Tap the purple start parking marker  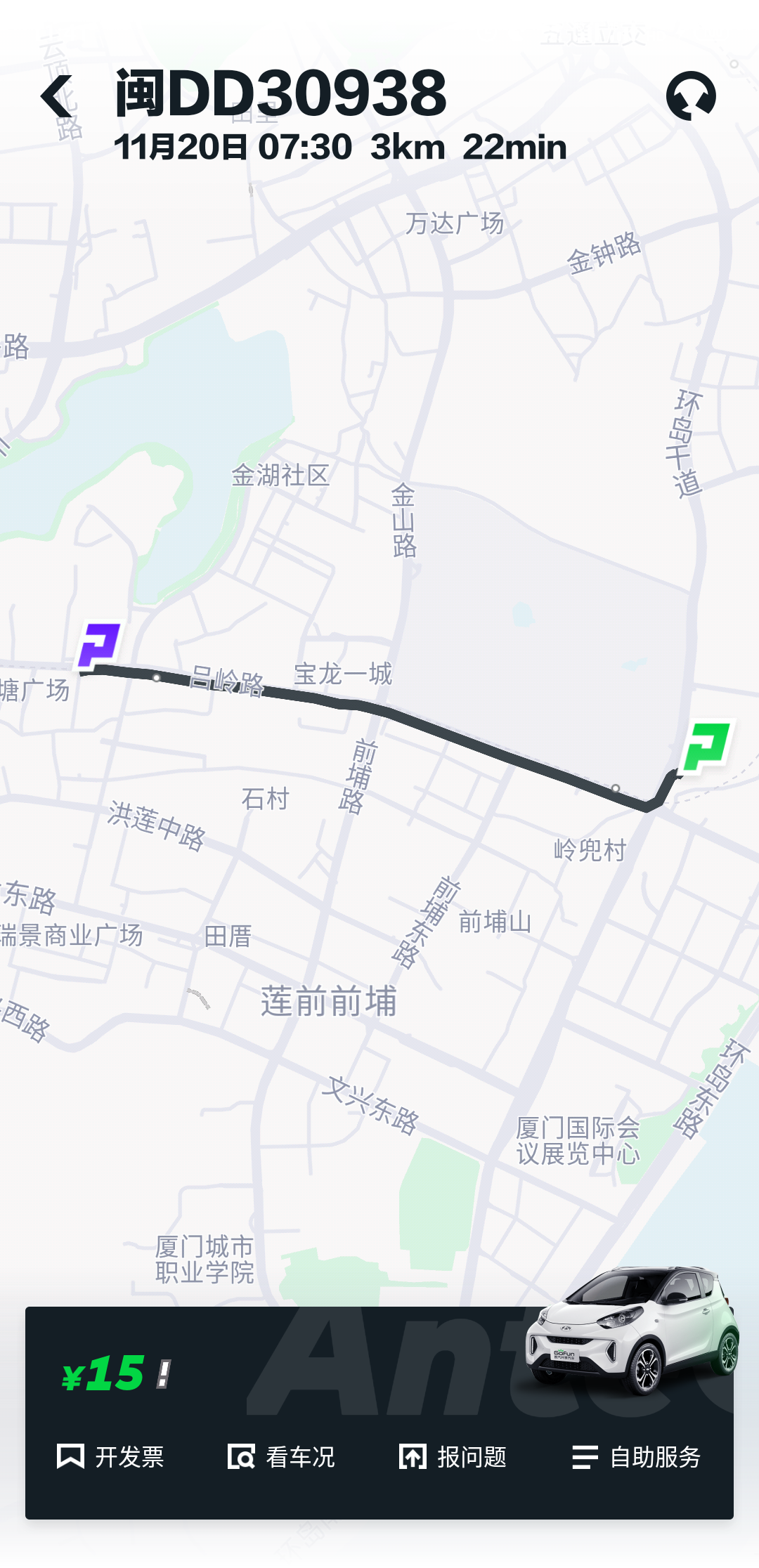click(98, 645)
